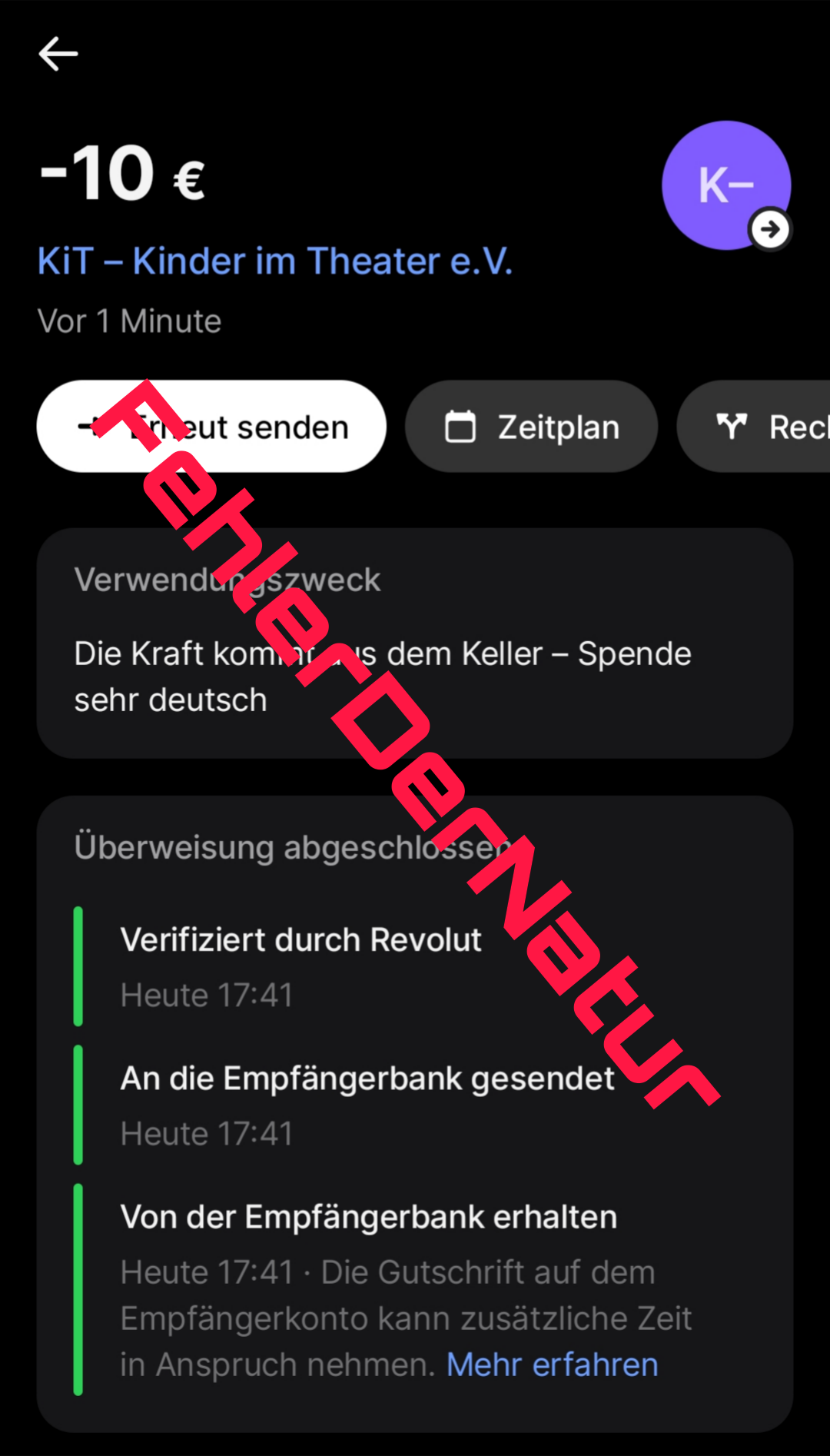Go back using the arrow icon
This screenshot has width=830, height=1456.
pos(58,54)
